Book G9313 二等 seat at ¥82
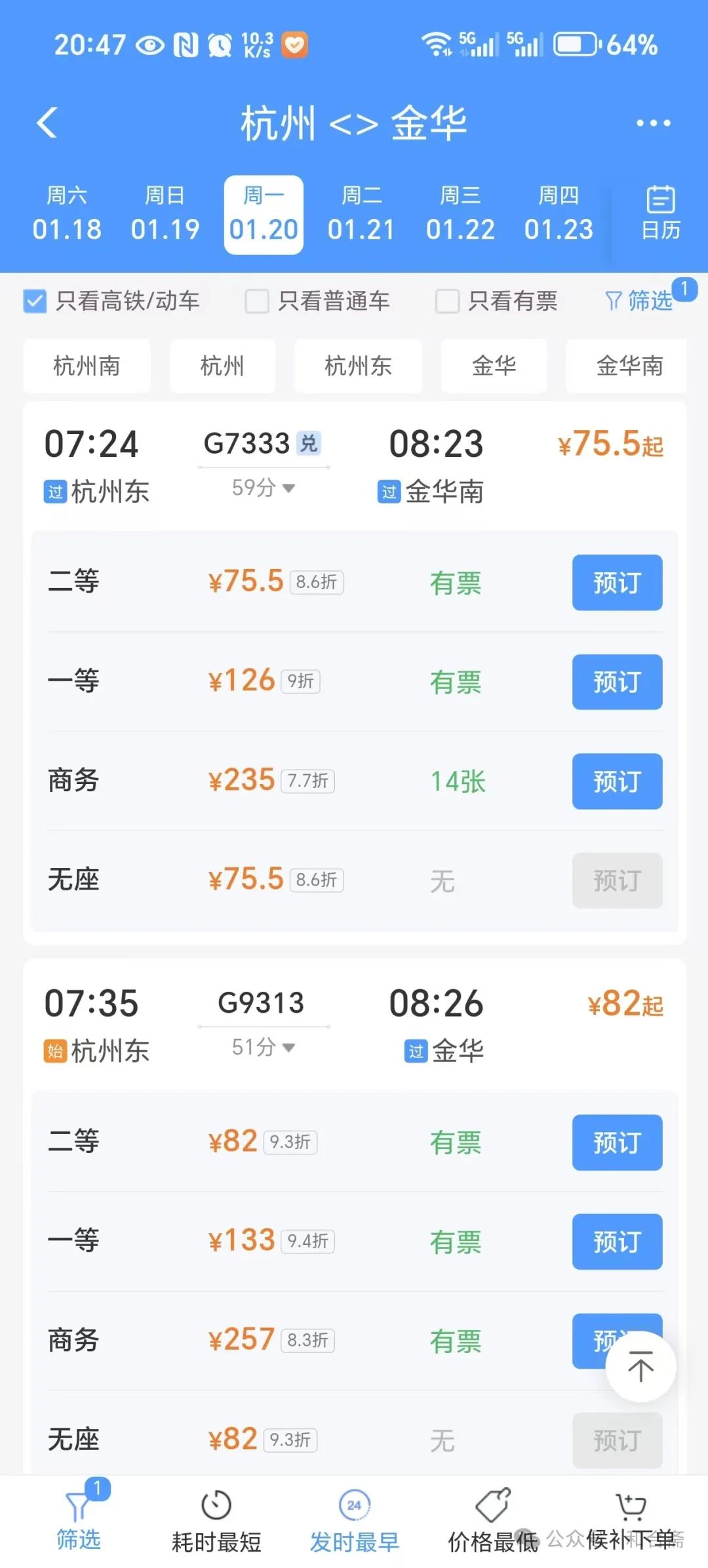The width and height of the screenshot is (708, 1568). tap(617, 1143)
